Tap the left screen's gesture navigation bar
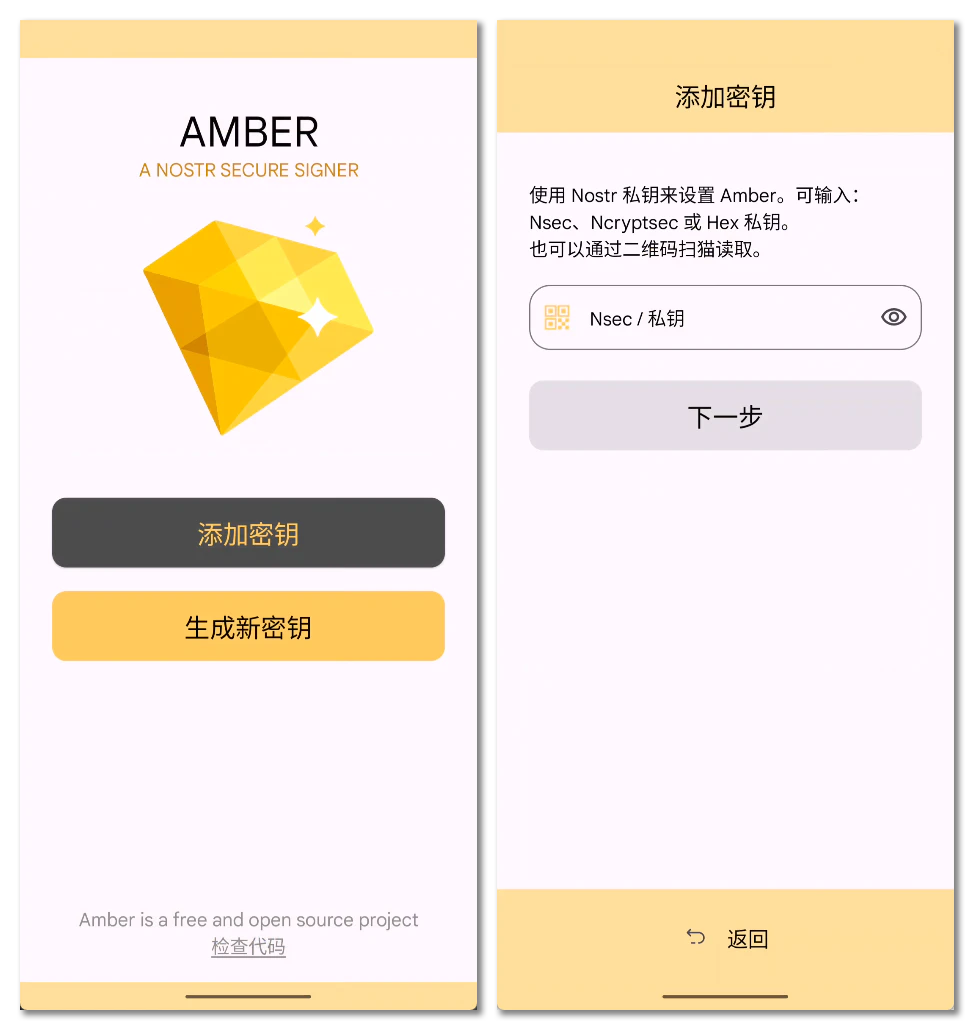The width and height of the screenshot is (979, 1031). [248, 996]
